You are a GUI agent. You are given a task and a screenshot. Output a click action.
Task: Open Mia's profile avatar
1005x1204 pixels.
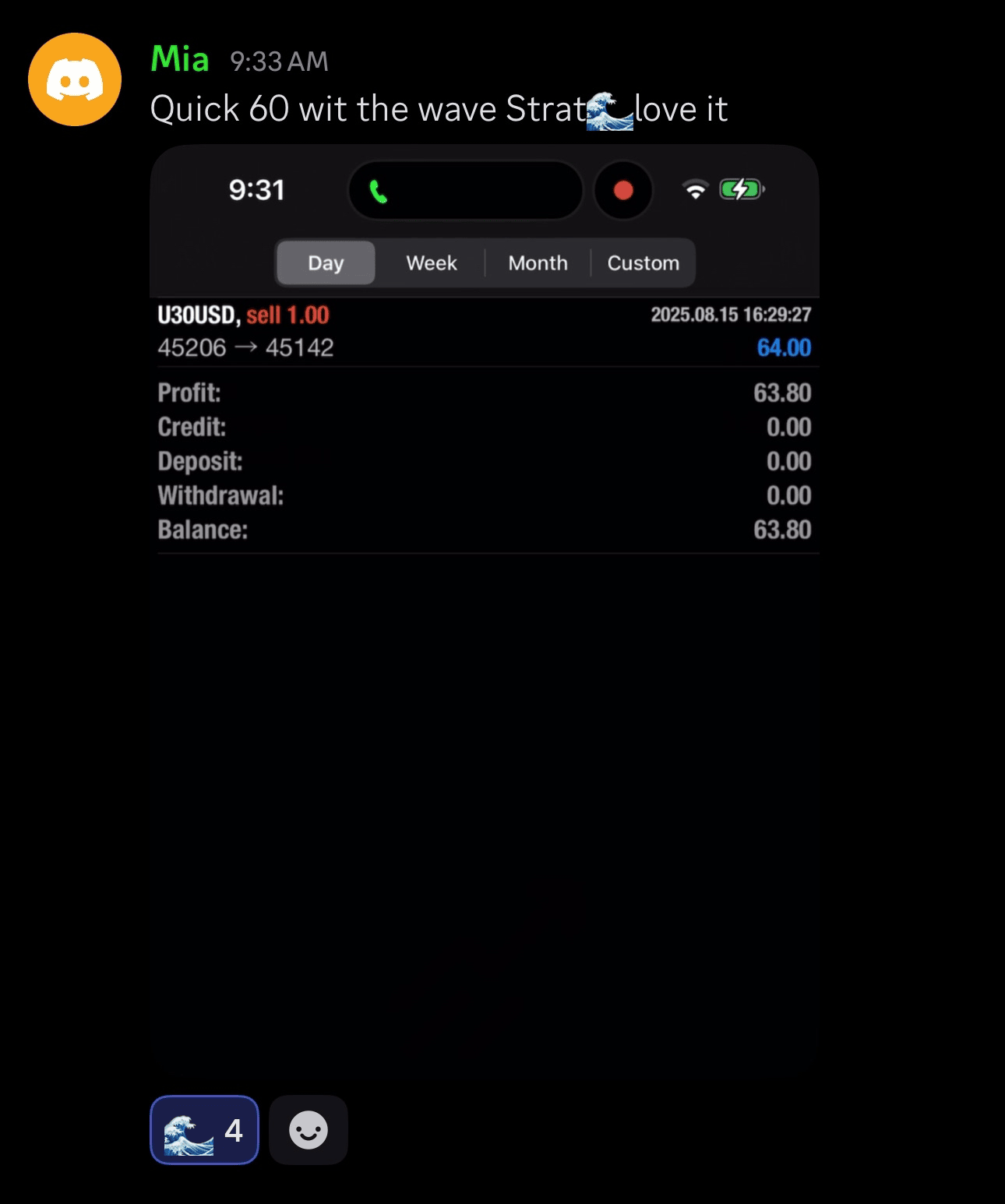tap(75, 79)
